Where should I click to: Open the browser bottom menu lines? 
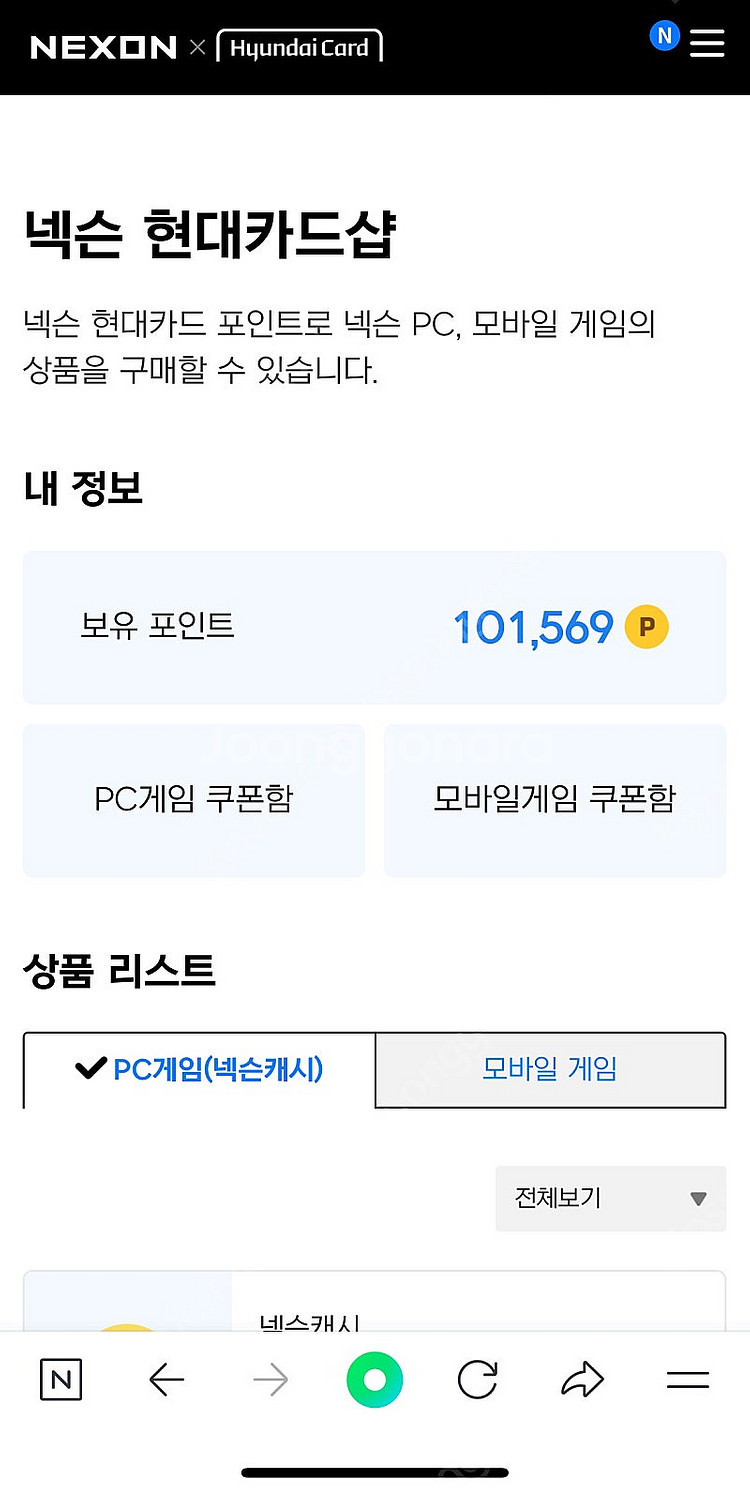[x=687, y=1381]
